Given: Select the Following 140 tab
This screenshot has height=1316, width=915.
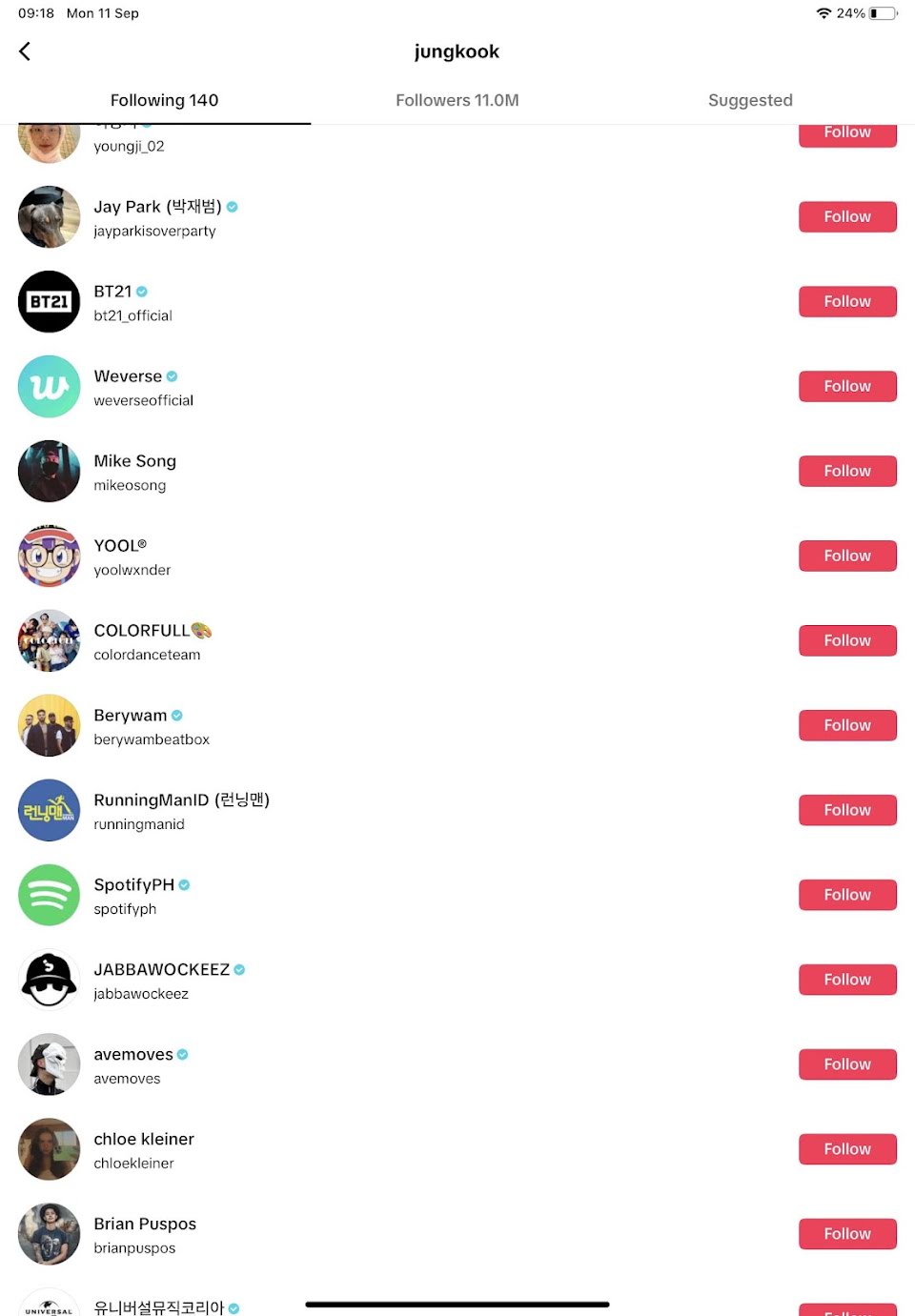Looking at the screenshot, I should pyautogui.click(x=164, y=100).
